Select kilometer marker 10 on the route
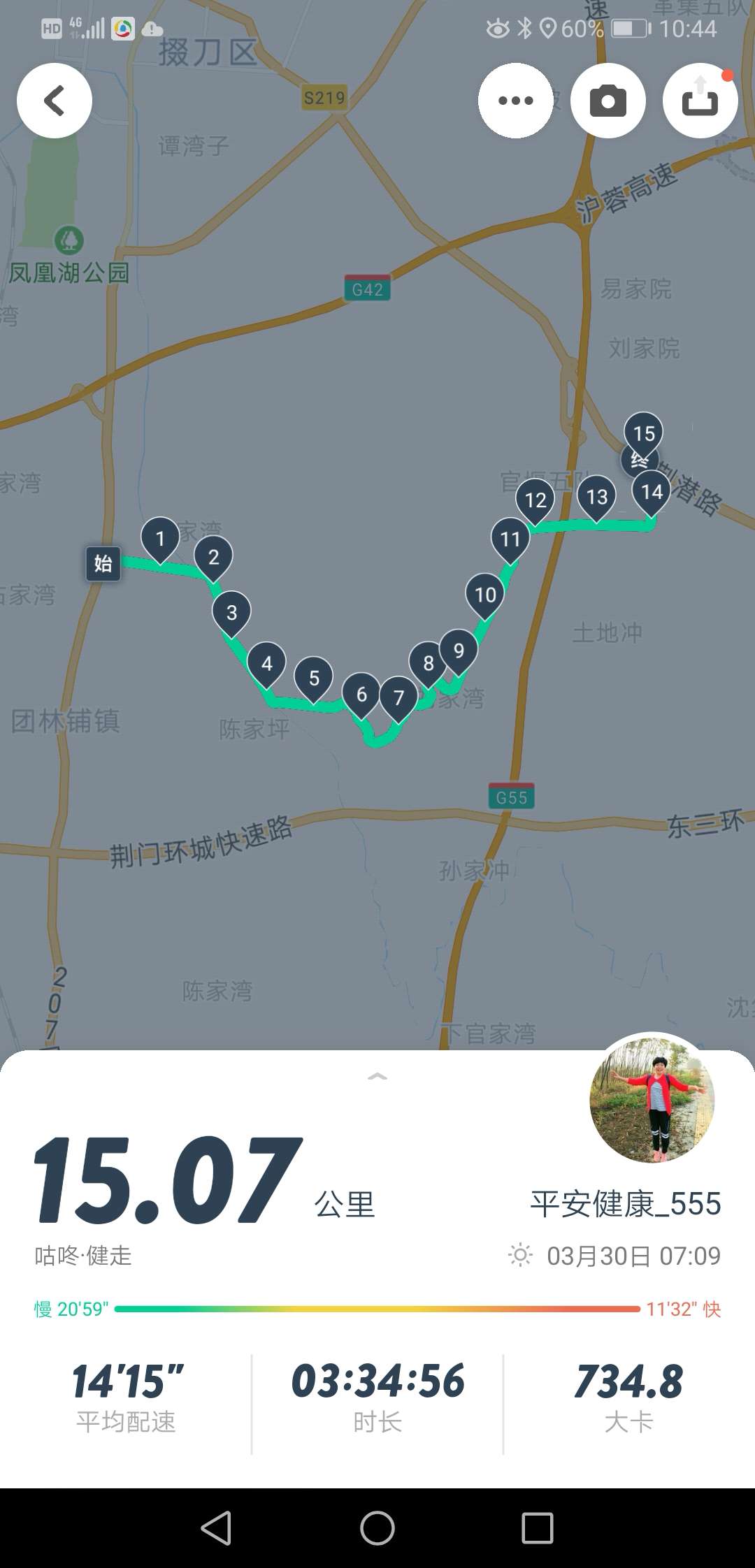755x1568 pixels. click(x=487, y=593)
